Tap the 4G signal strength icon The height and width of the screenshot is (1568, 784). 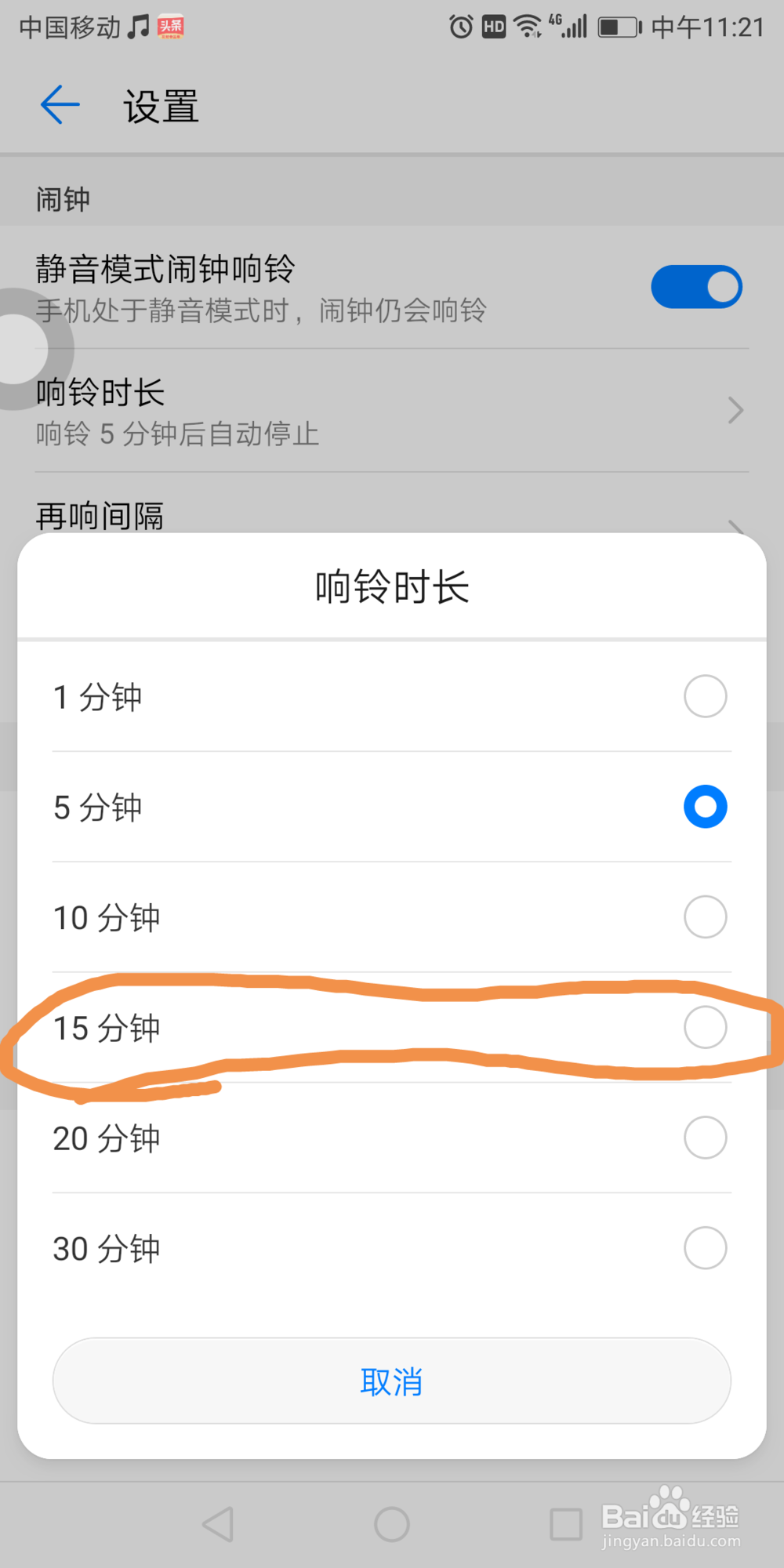pyautogui.click(x=568, y=26)
